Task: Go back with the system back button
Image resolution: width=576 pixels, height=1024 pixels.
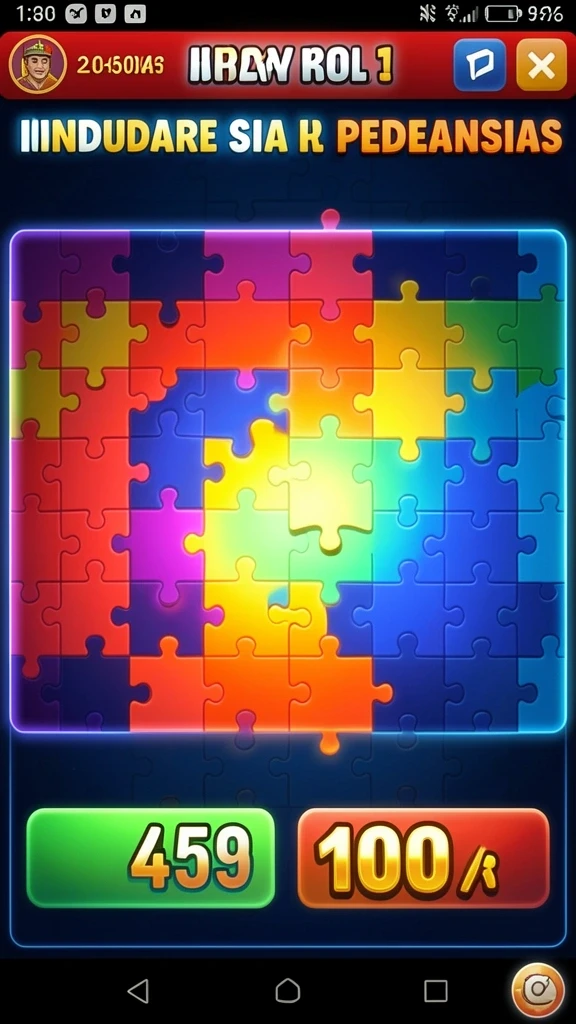Action: (138, 990)
